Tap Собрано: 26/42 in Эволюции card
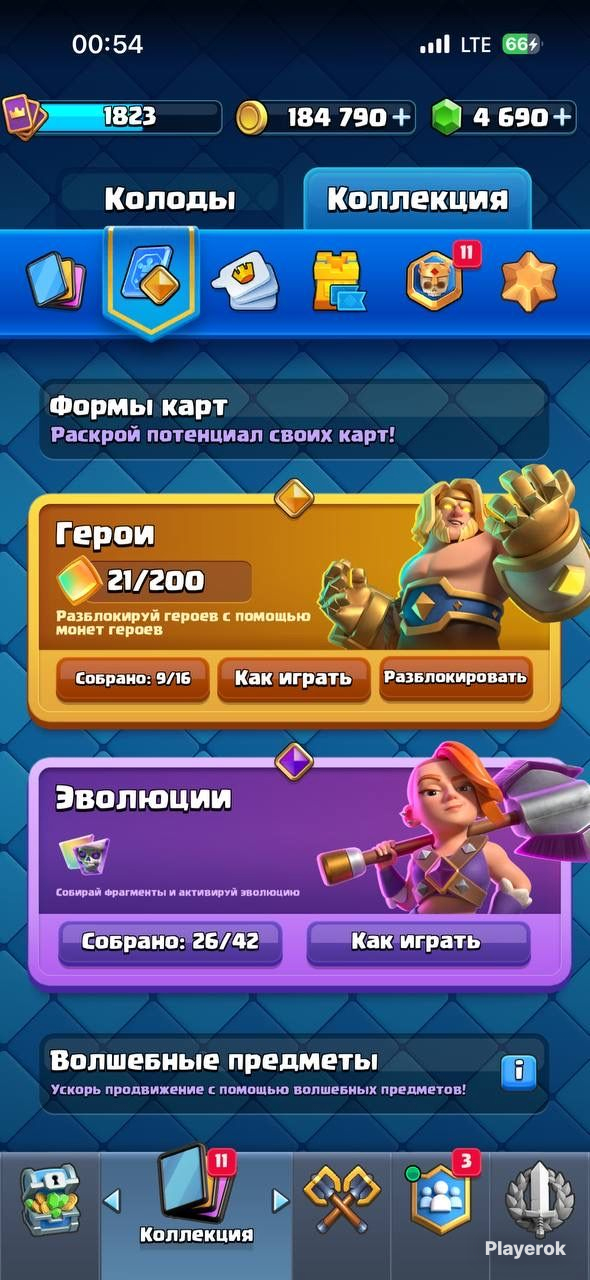The height and width of the screenshot is (1280, 590). coord(169,942)
